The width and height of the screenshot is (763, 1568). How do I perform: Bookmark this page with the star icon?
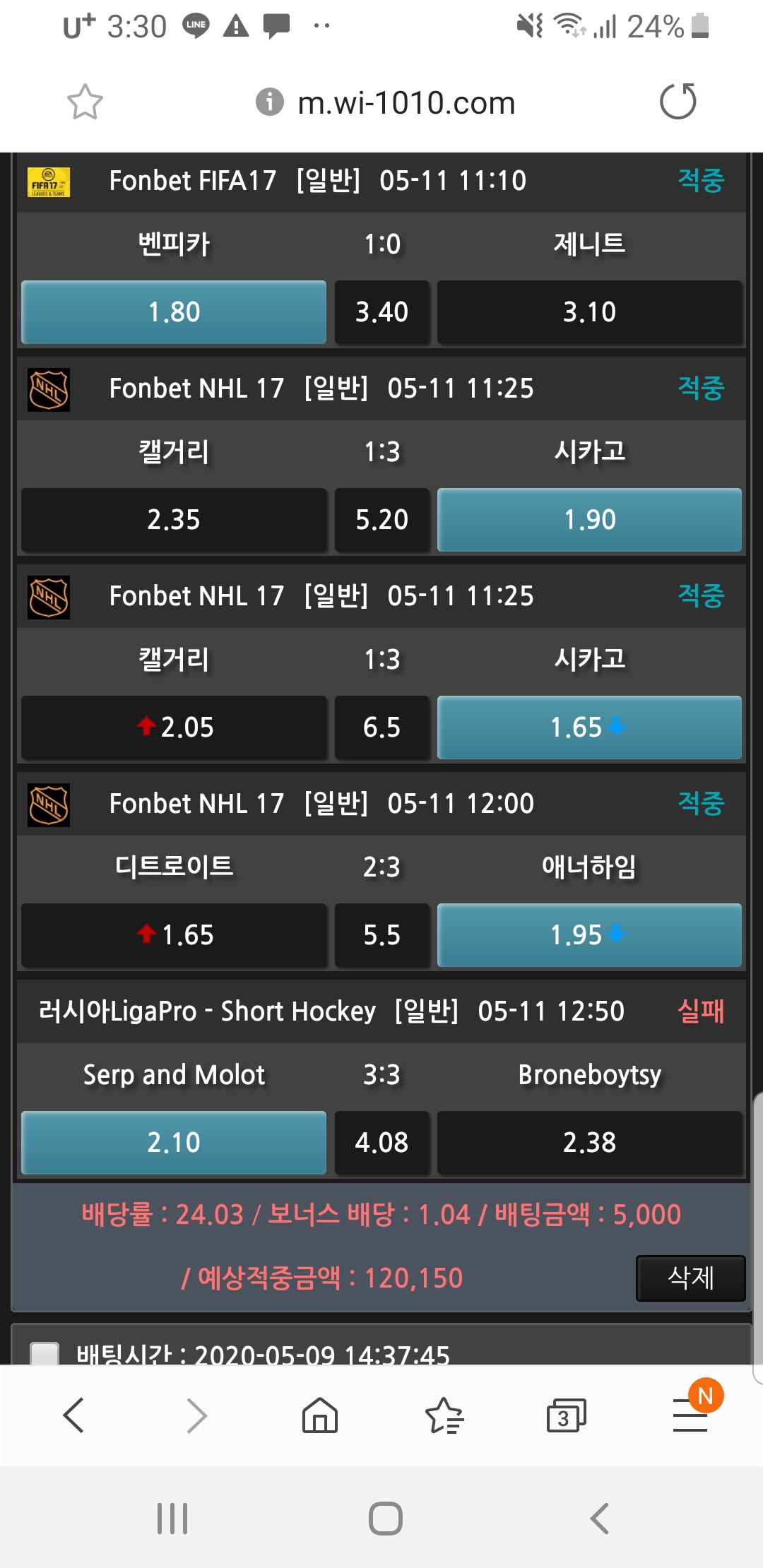[85, 102]
